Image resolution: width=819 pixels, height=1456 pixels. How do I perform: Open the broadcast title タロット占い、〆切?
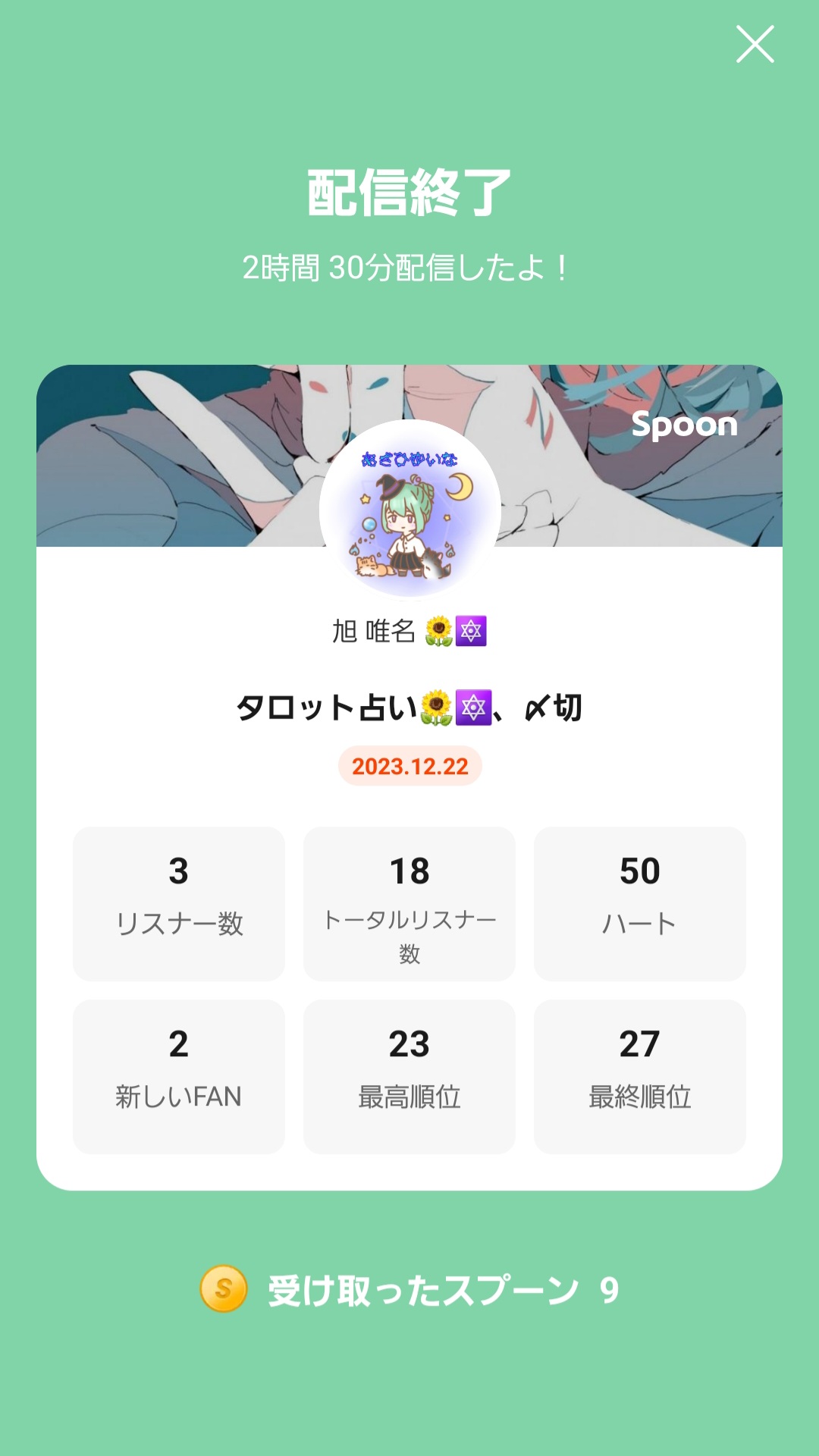(409, 705)
